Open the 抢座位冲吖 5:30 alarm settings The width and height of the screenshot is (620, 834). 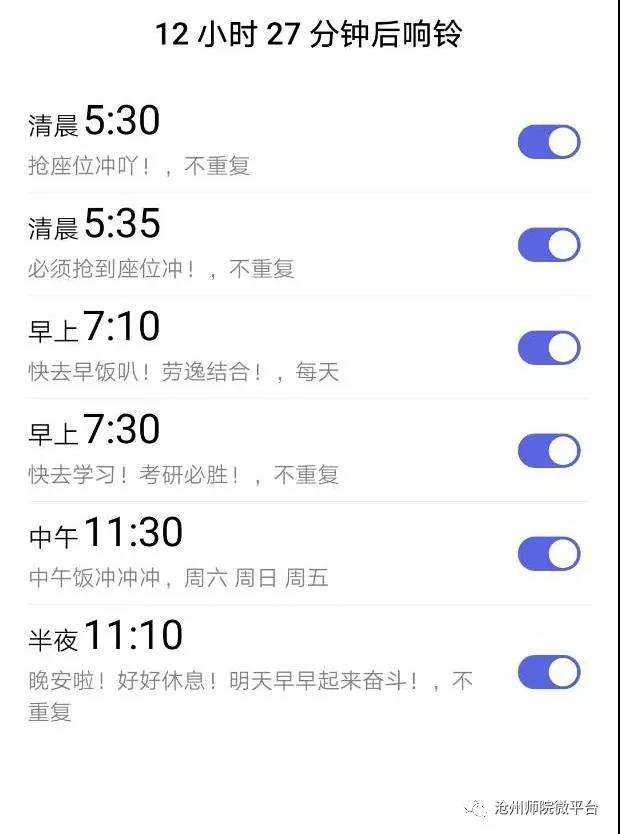(x=200, y=140)
